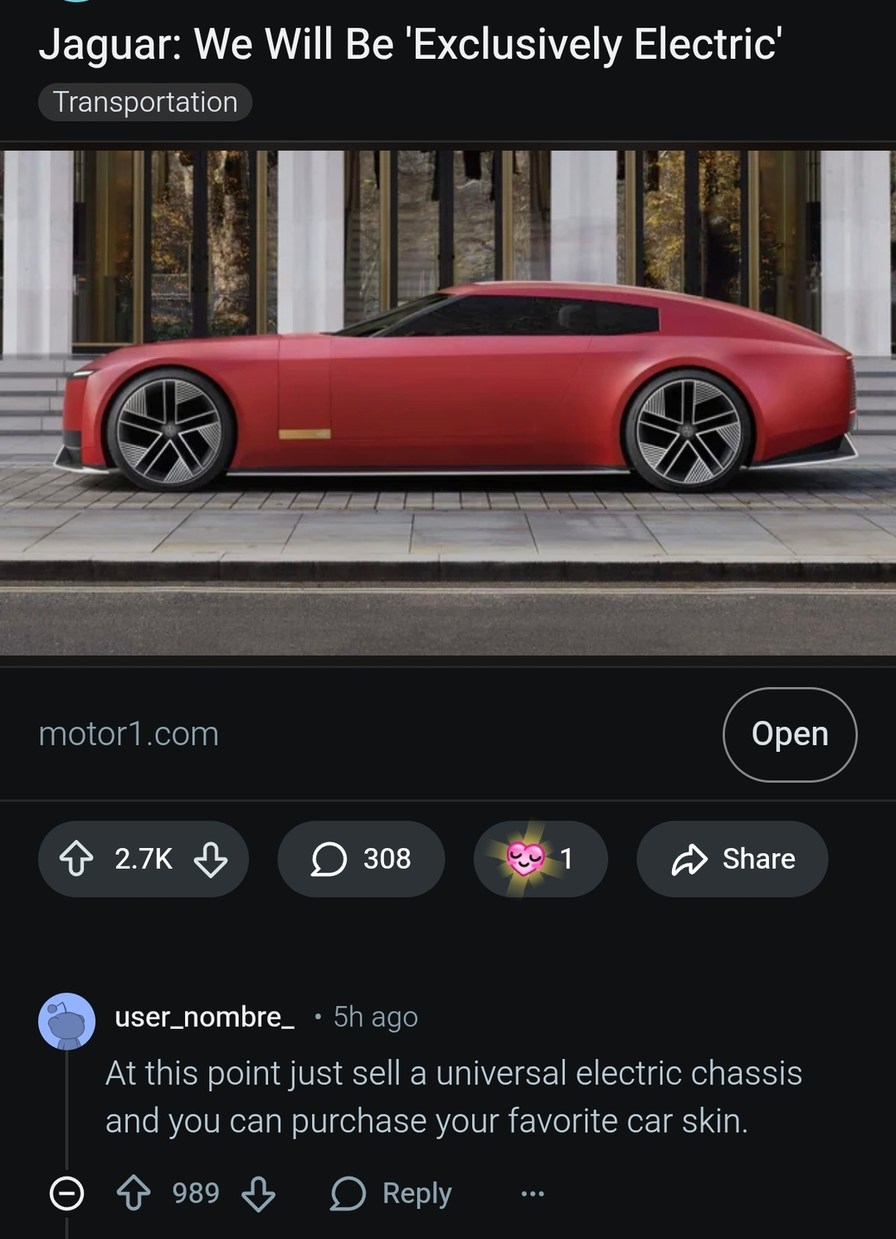896x1239 pixels.
Task: Click the 989 comment score
Action: coord(196,1192)
